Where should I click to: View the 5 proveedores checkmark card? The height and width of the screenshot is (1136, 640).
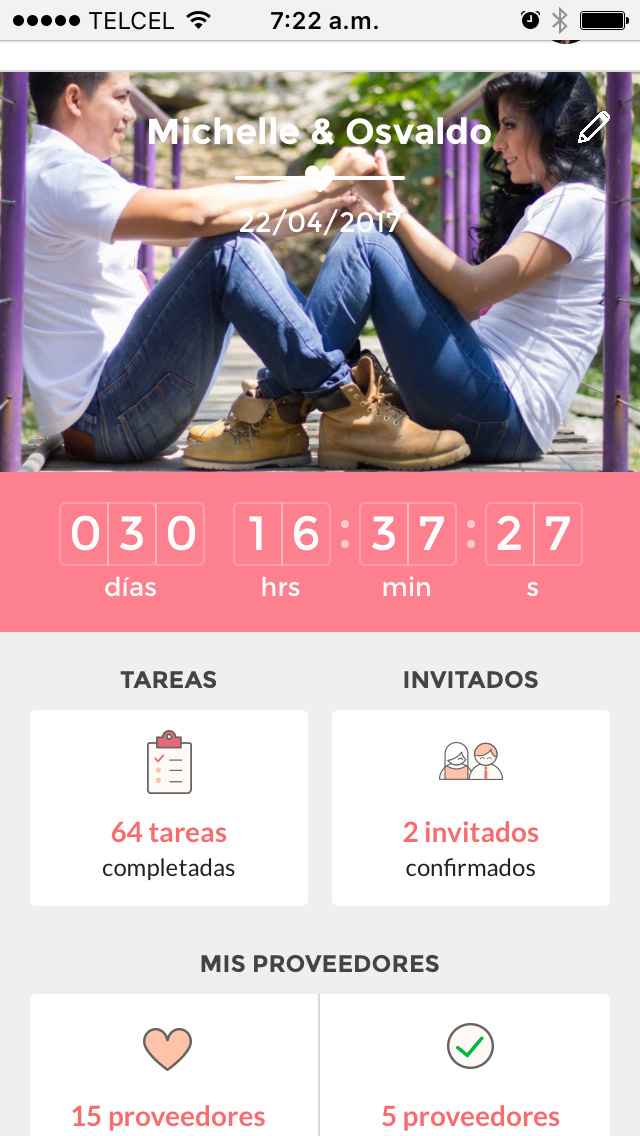click(x=471, y=1070)
